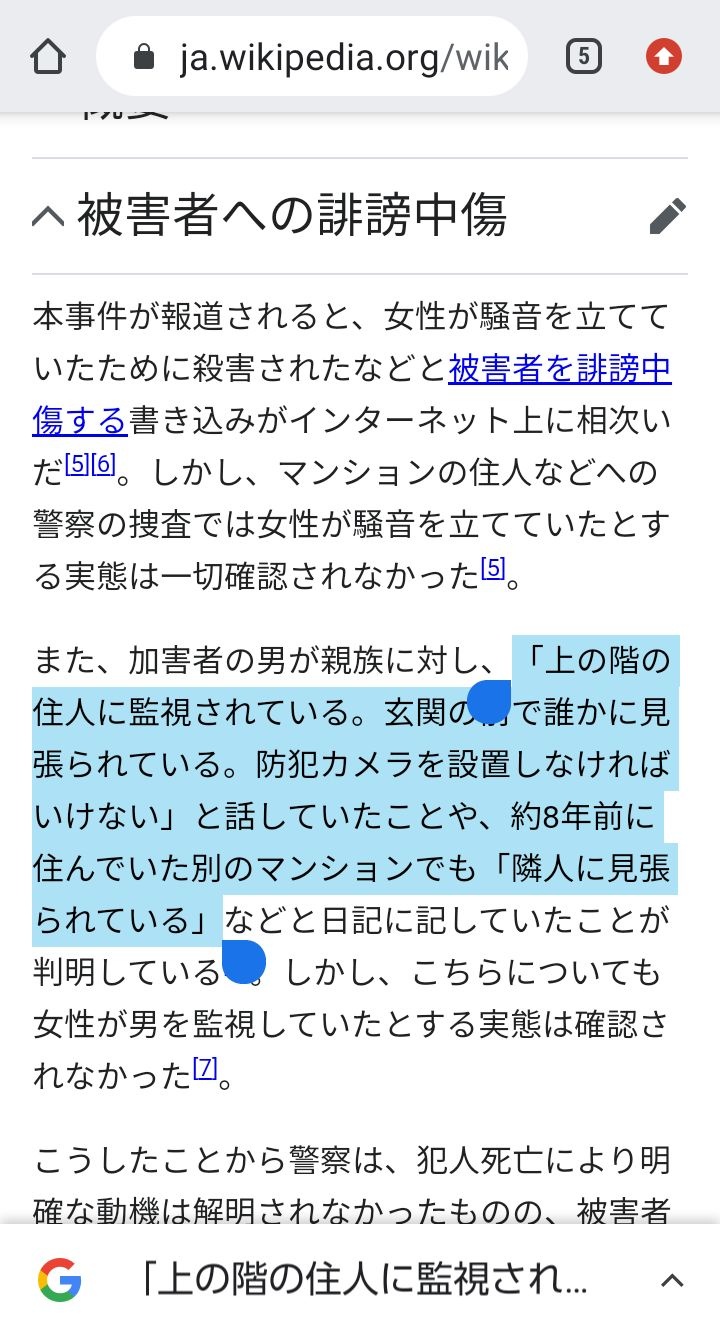Open citation [7]
The width and height of the screenshot is (720, 1336).
(204, 1069)
